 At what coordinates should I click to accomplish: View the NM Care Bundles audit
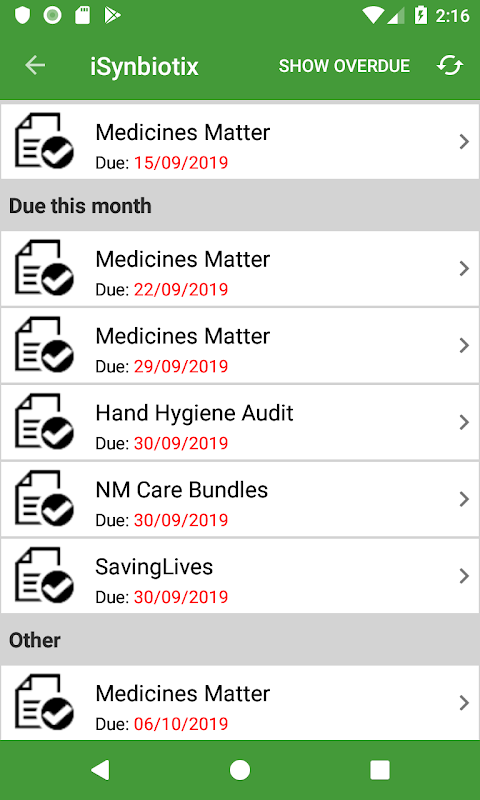click(240, 499)
